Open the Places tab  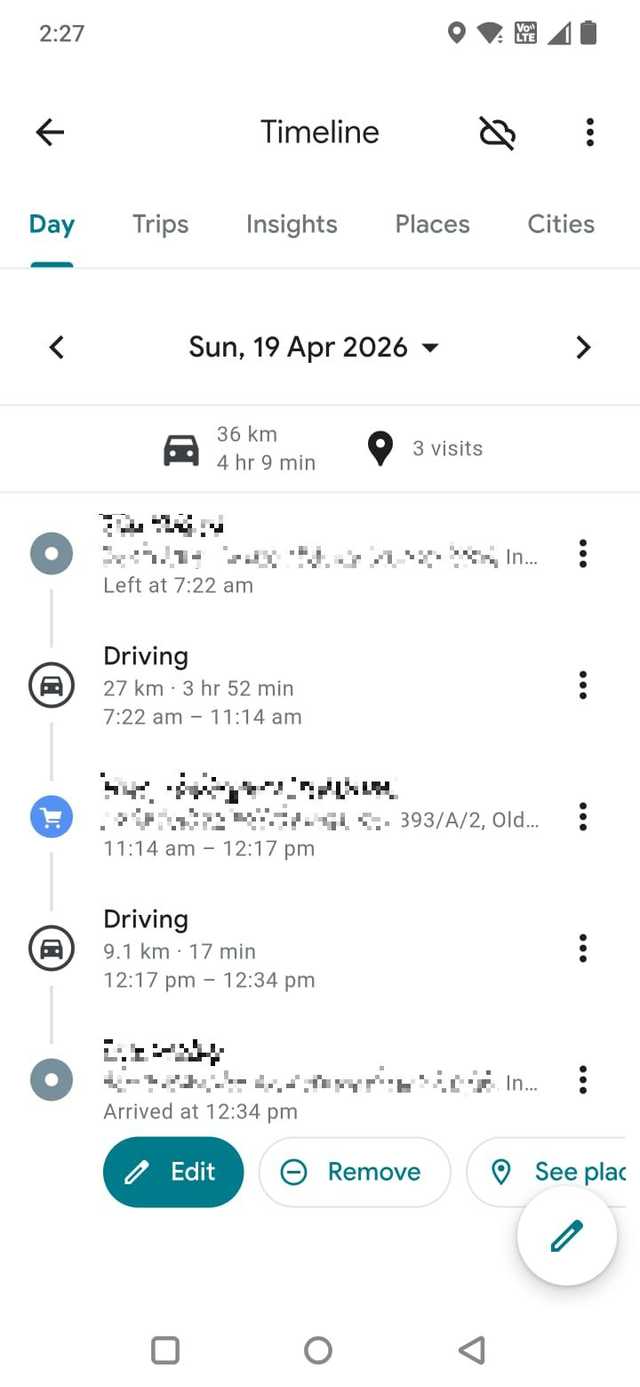point(432,224)
